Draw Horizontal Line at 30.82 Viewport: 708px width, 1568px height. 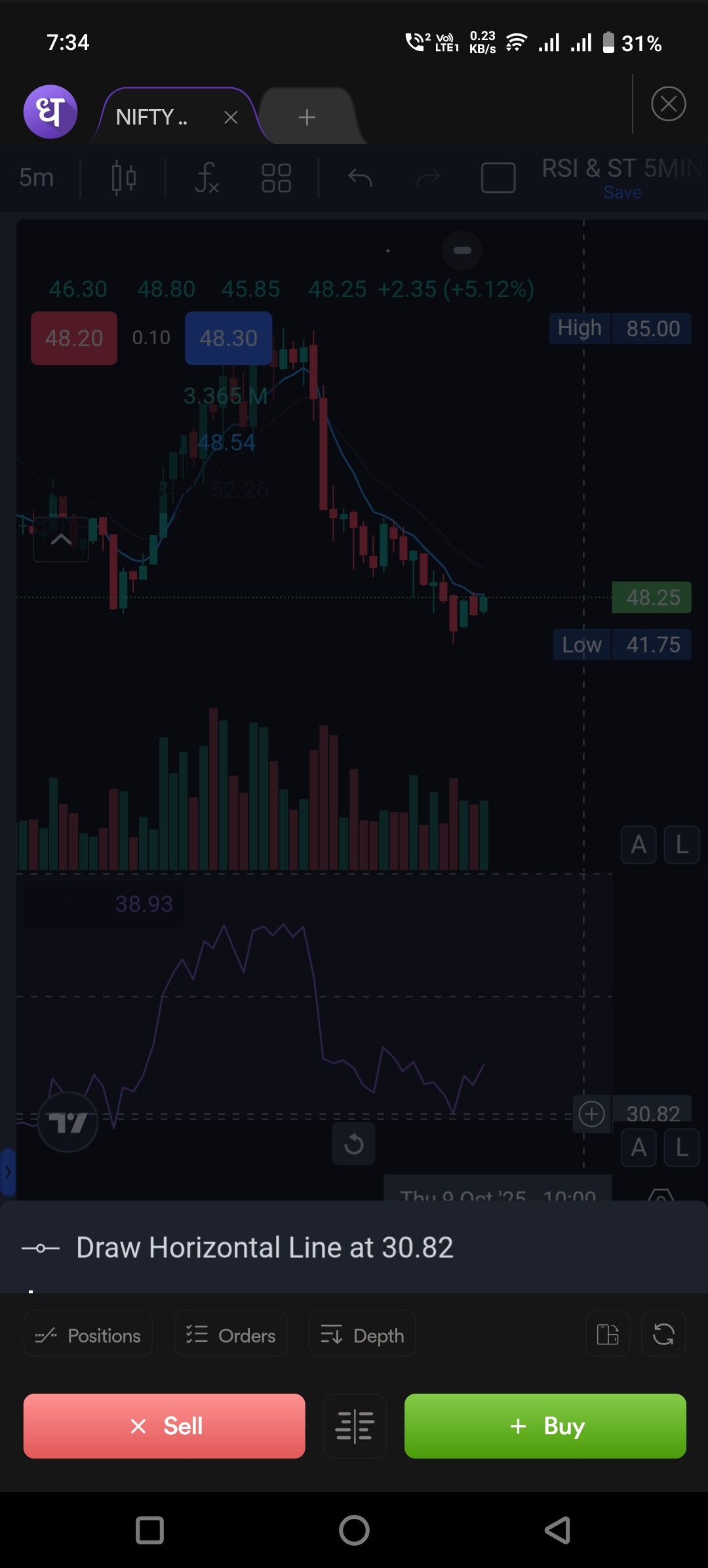click(264, 1247)
